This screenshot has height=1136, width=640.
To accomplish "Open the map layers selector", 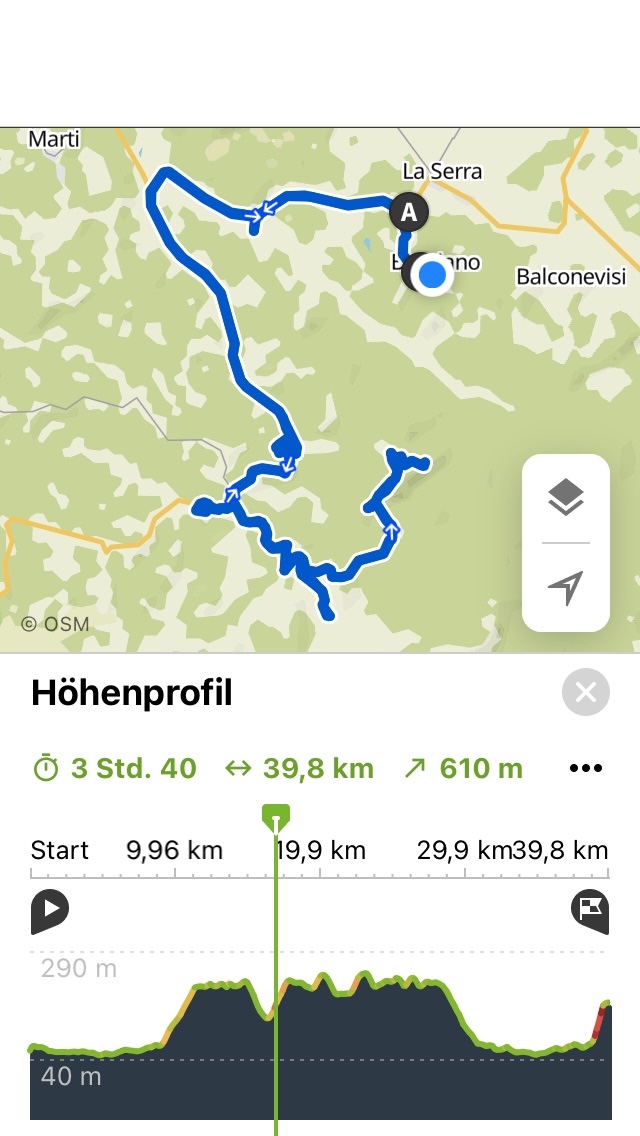I will coord(566,497).
